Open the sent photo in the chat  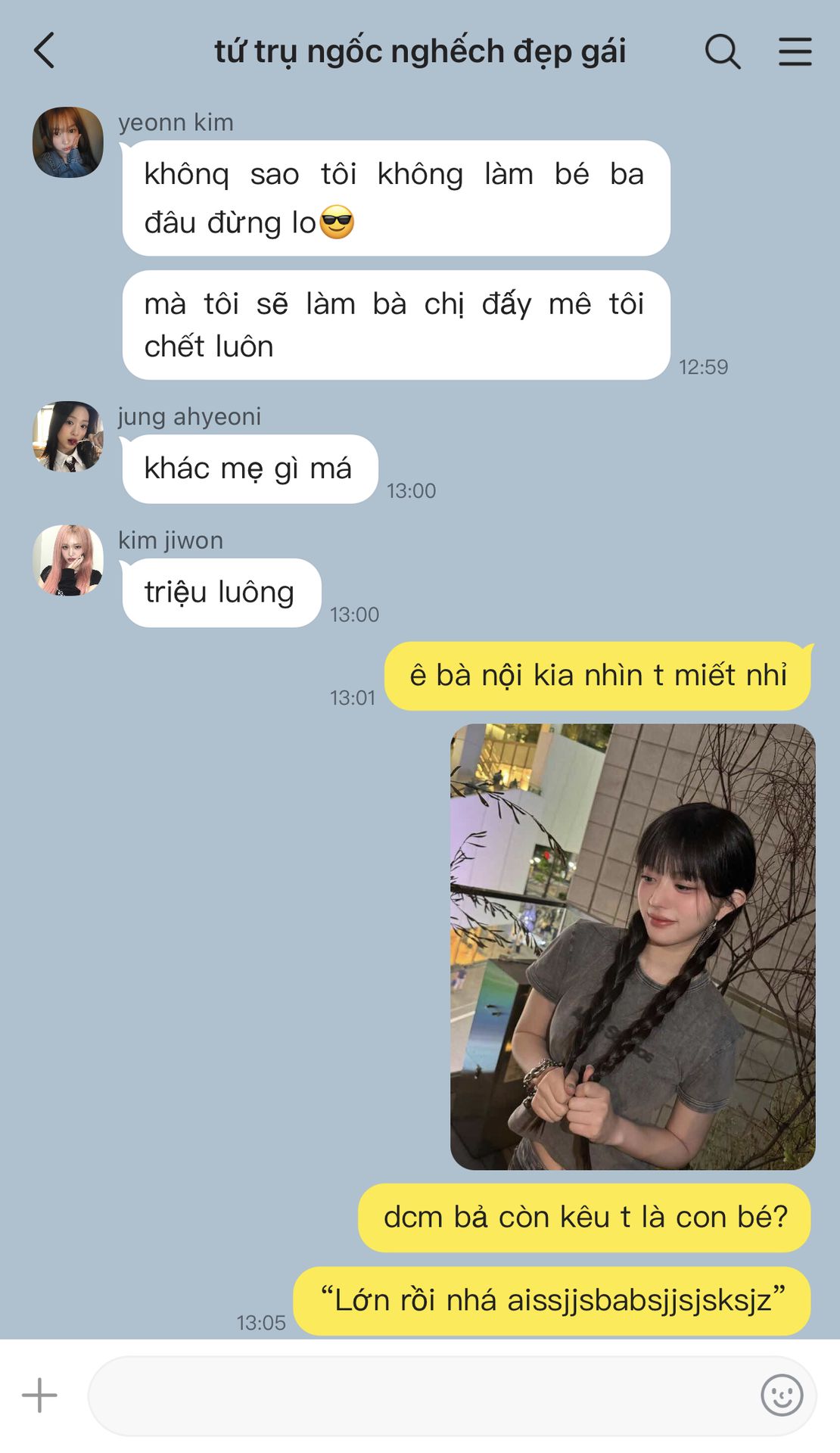pos(633,947)
